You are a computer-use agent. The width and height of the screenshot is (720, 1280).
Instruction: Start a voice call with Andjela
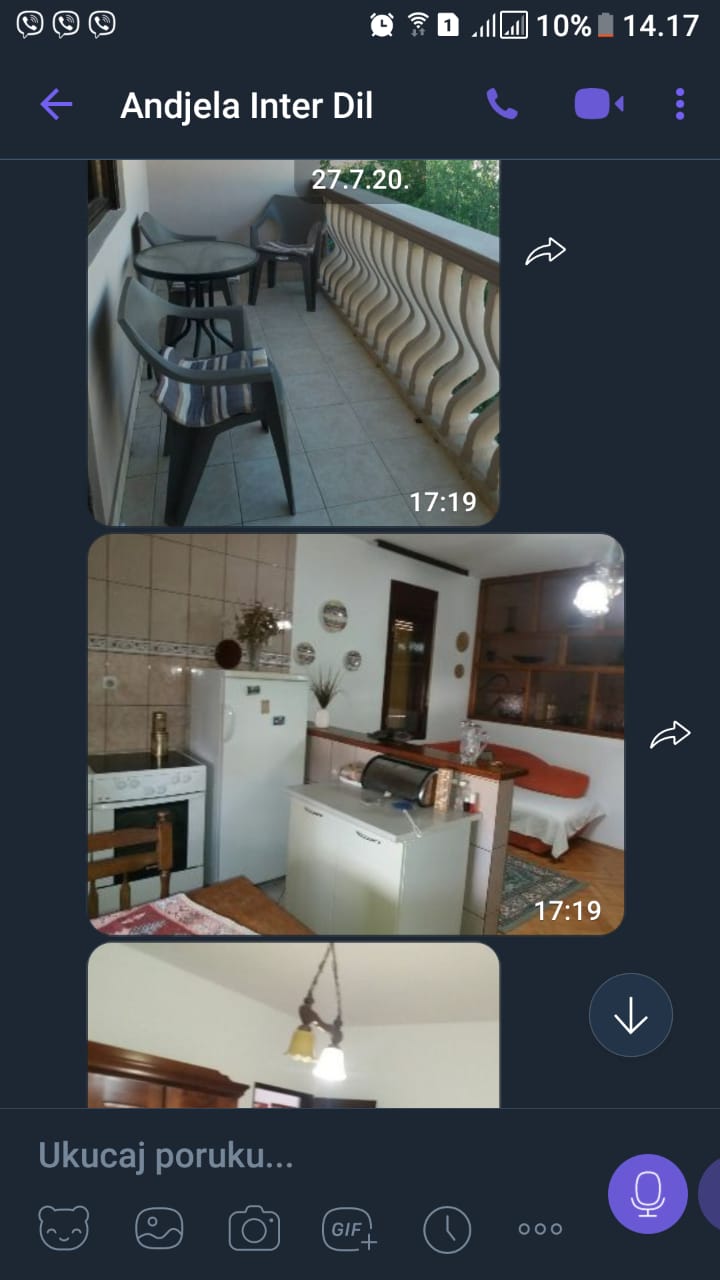(x=502, y=104)
